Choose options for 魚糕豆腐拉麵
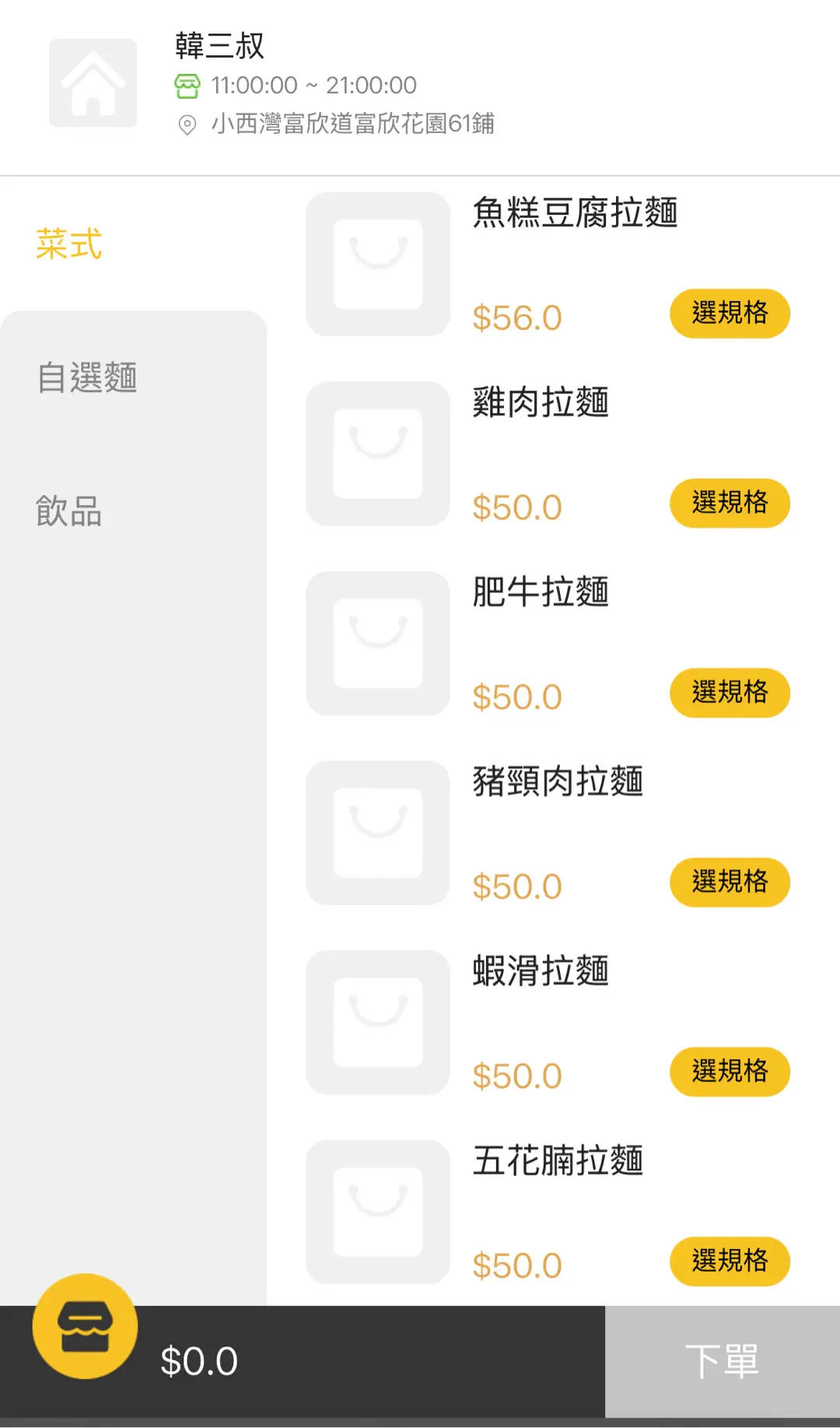Screen dimensions: 840x1428 coord(729,314)
